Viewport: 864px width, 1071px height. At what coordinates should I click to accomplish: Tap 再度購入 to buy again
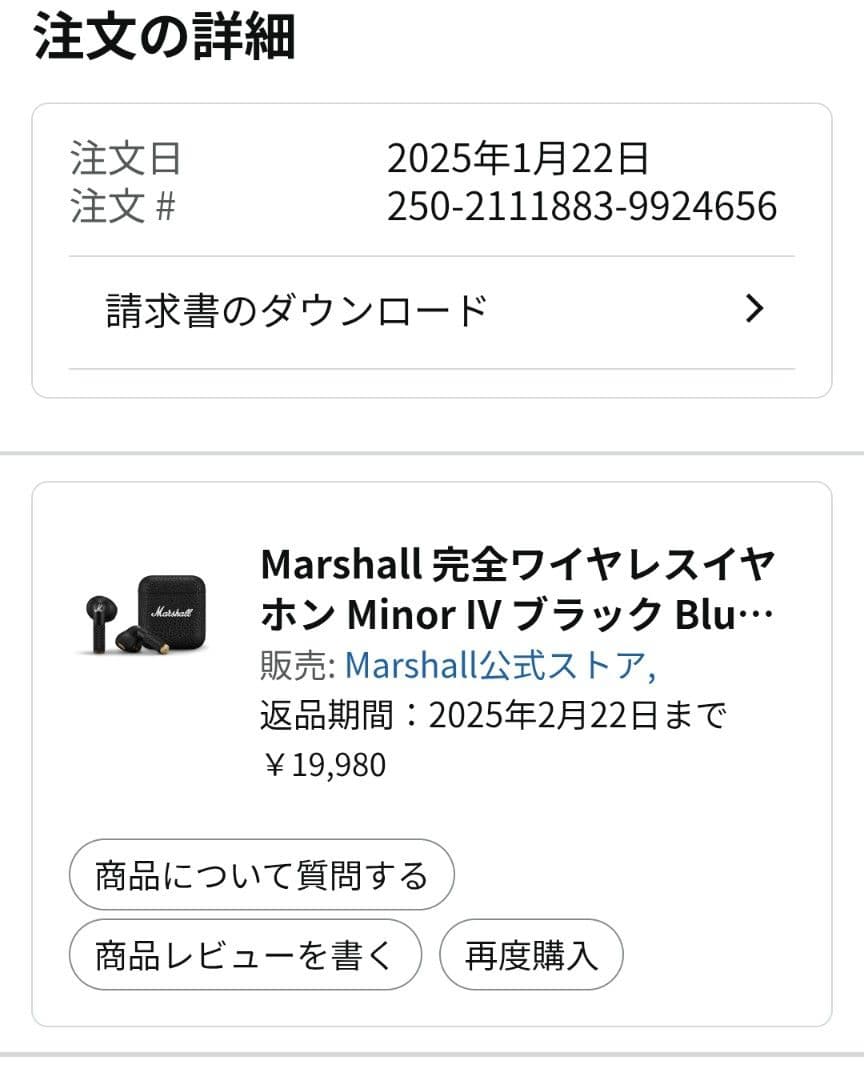coord(530,955)
